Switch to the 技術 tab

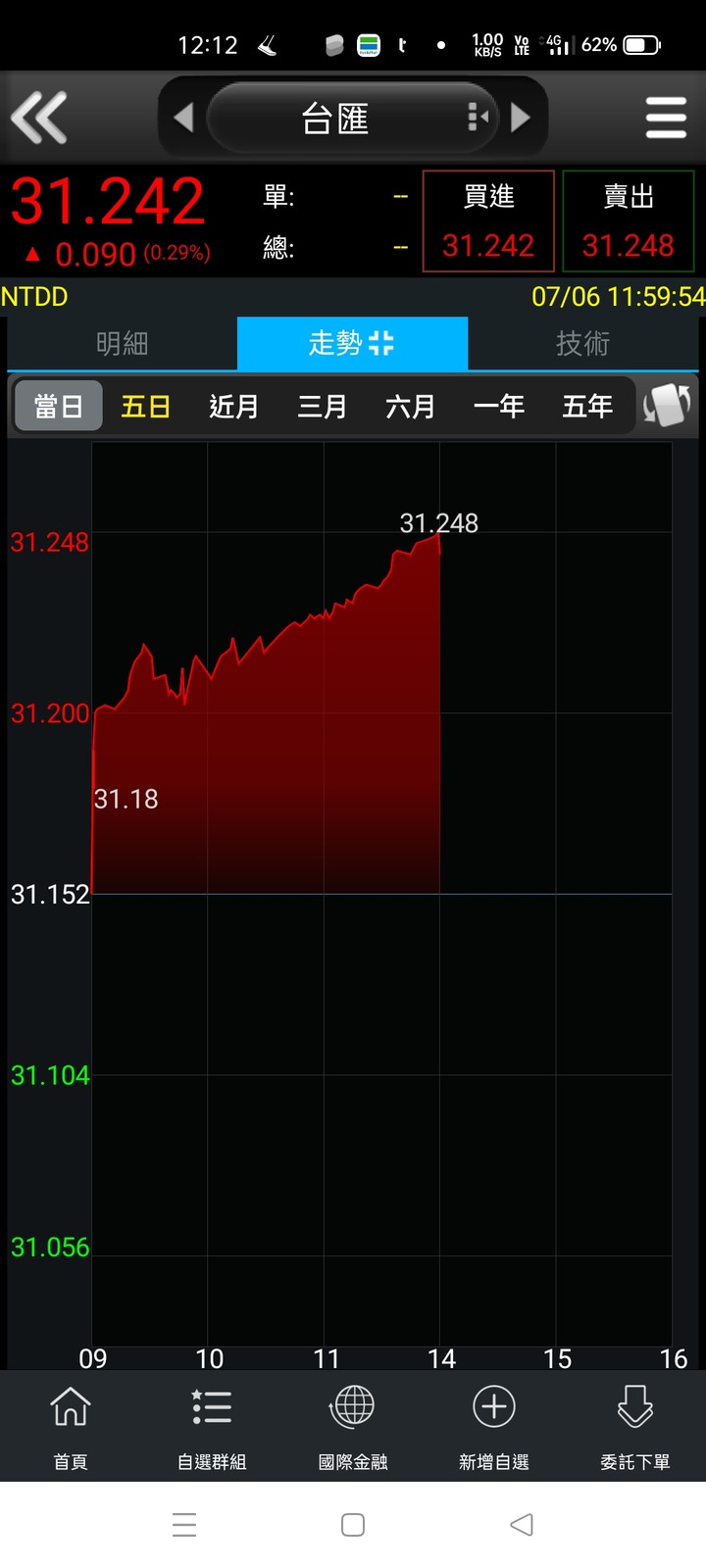click(583, 343)
